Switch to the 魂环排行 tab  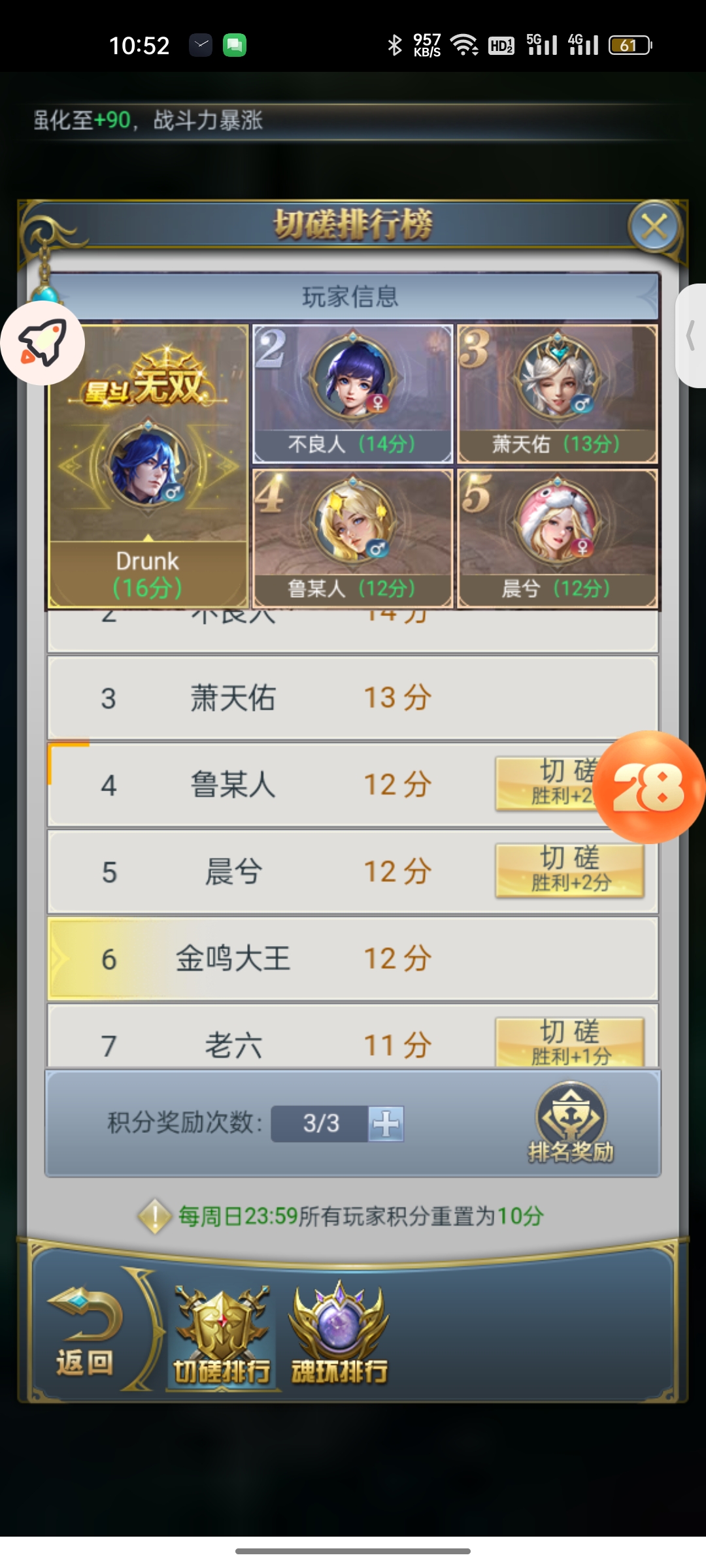(x=339, y=1336)
